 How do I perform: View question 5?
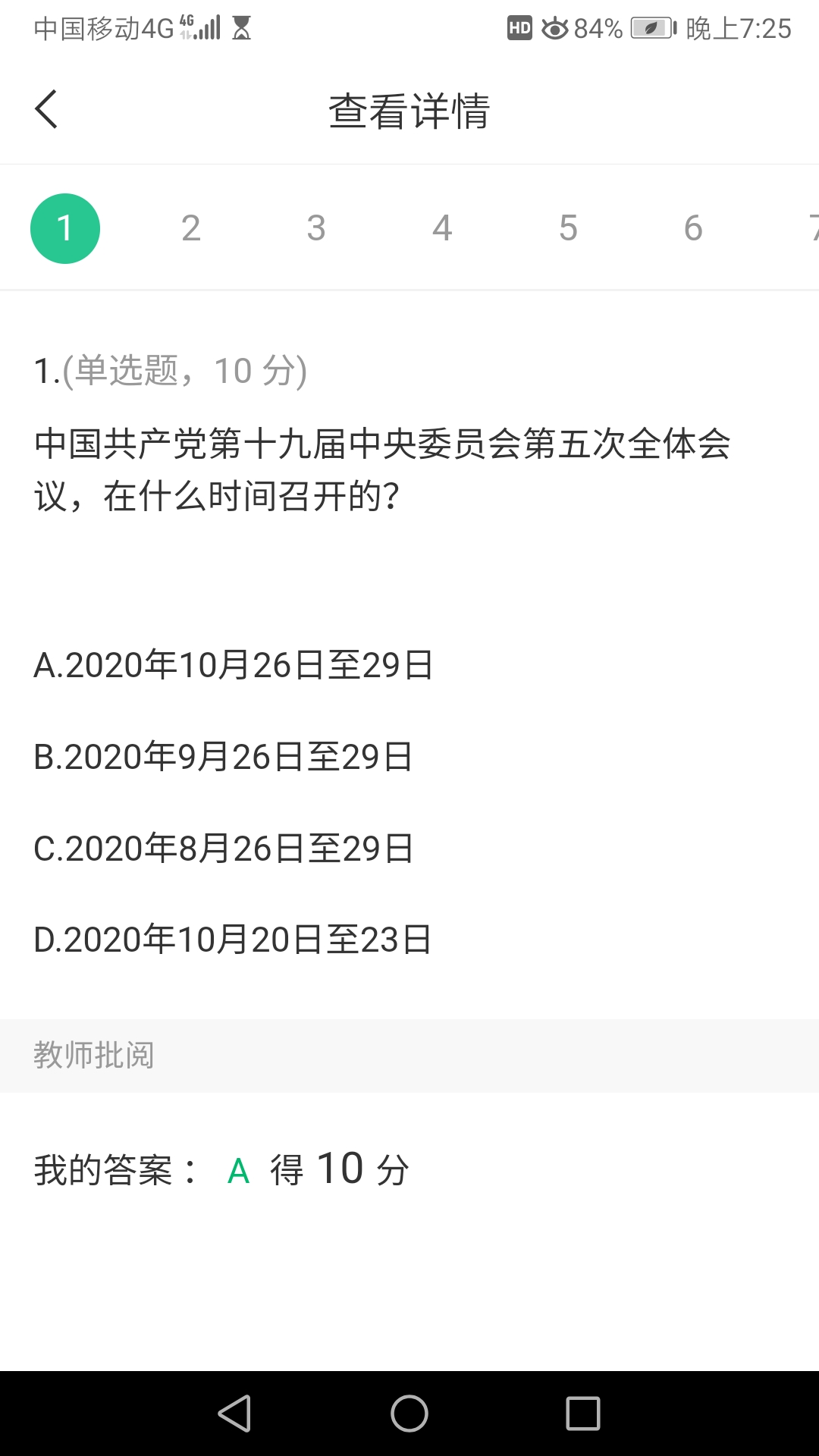[568, 228]
